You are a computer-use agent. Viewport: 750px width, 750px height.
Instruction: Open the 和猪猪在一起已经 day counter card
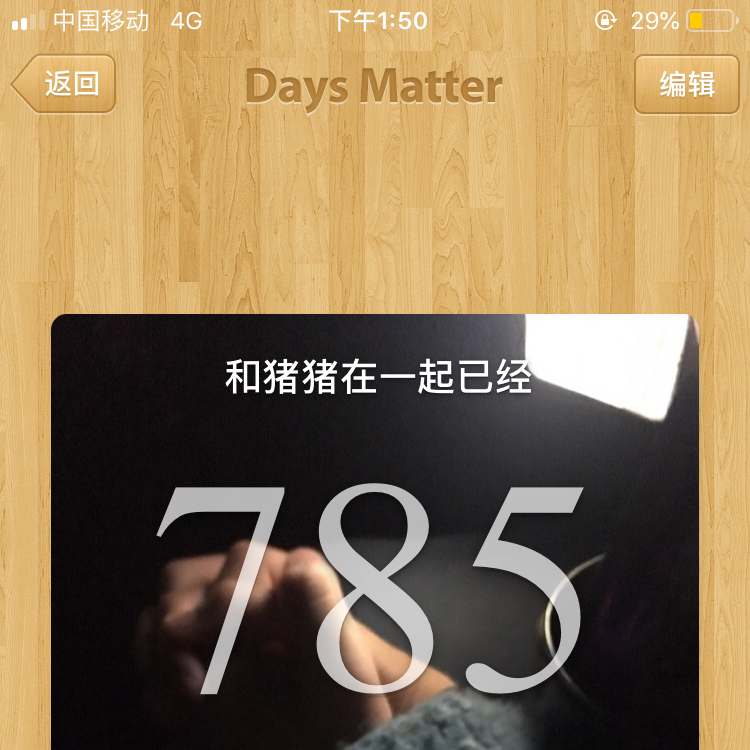pyautogui.click(x=375, y=540)
